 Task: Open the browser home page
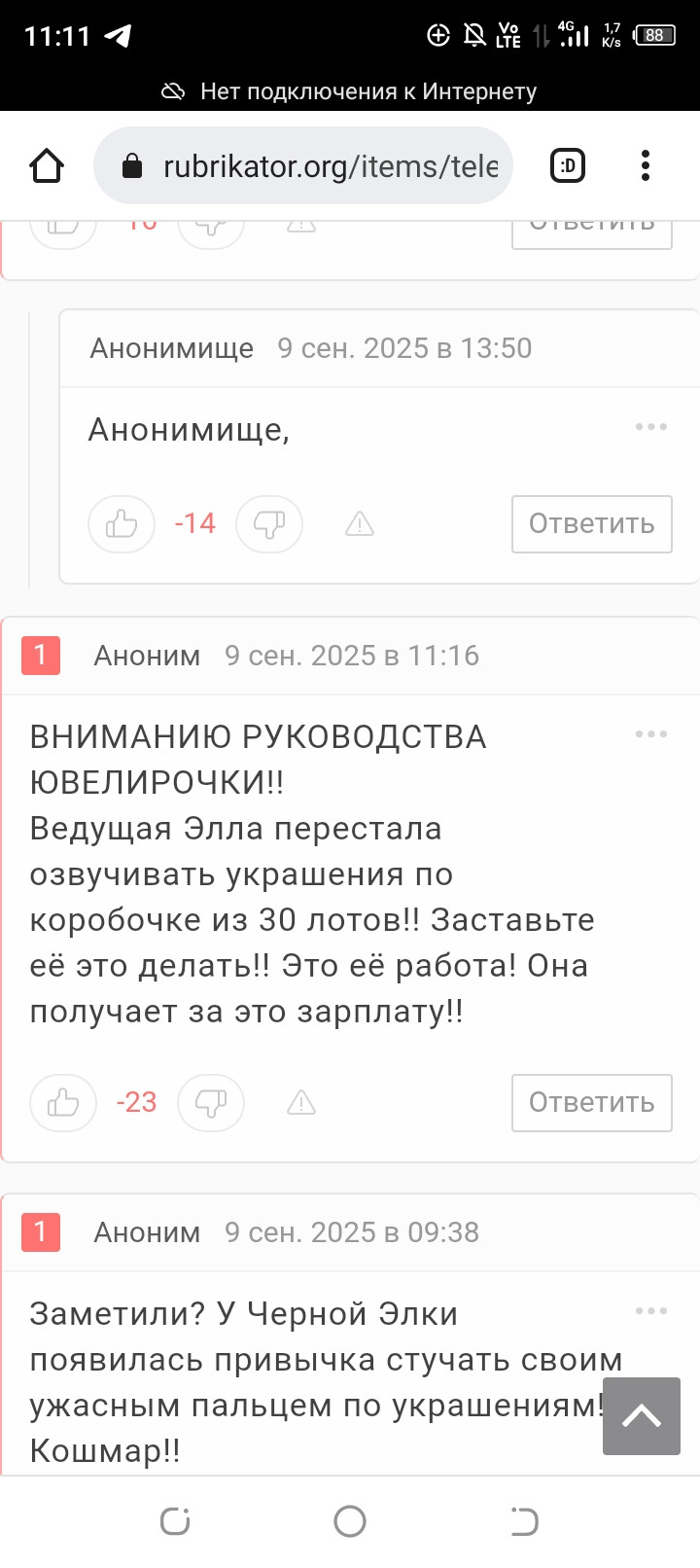(x=47, y=166)
